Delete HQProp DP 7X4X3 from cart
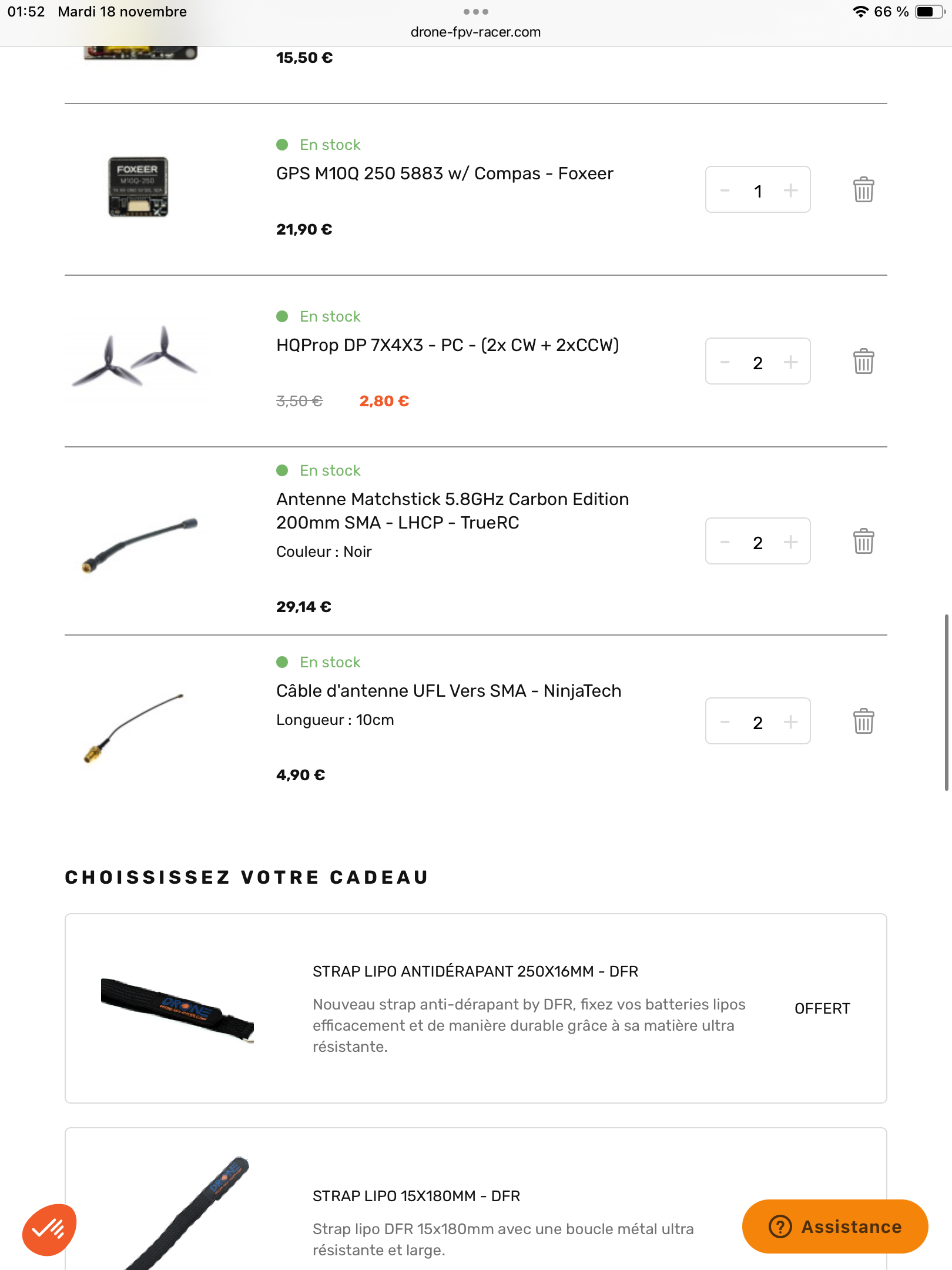This screenshot has height=1270, width=952. click(863, 361)
